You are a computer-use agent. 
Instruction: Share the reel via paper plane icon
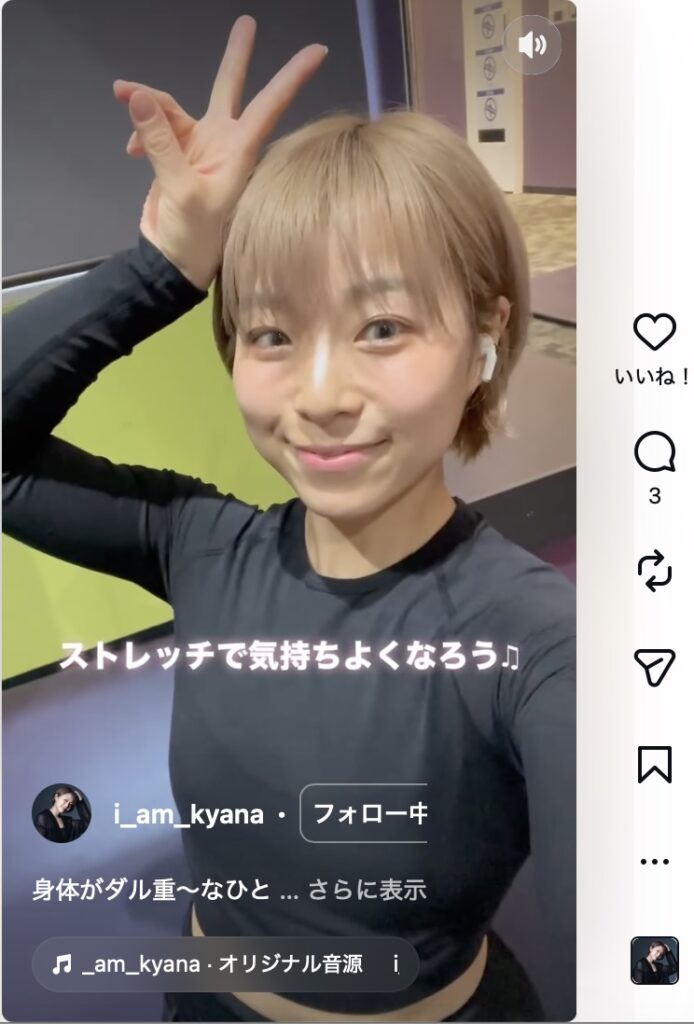[655, 667]
